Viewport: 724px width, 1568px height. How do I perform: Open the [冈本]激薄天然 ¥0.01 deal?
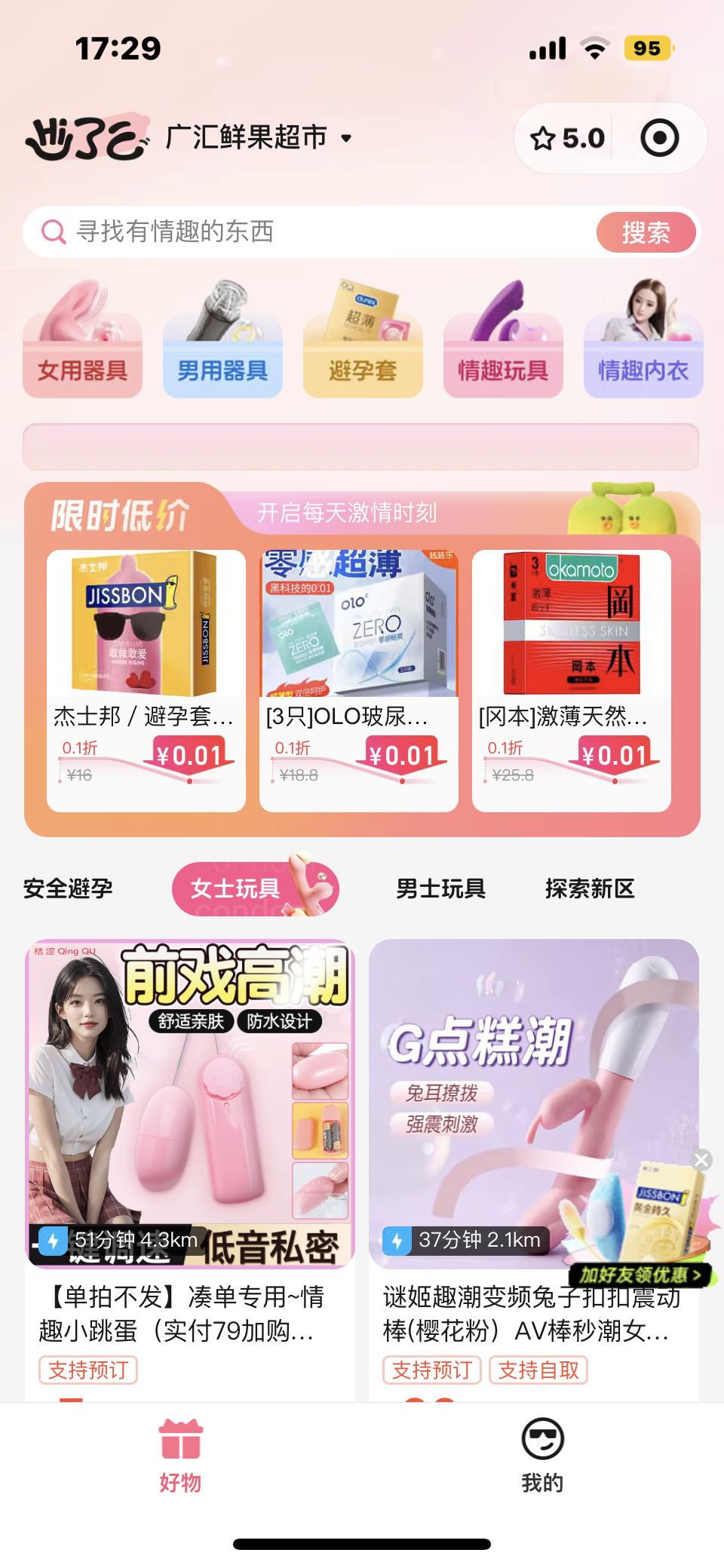coord(572,679)
